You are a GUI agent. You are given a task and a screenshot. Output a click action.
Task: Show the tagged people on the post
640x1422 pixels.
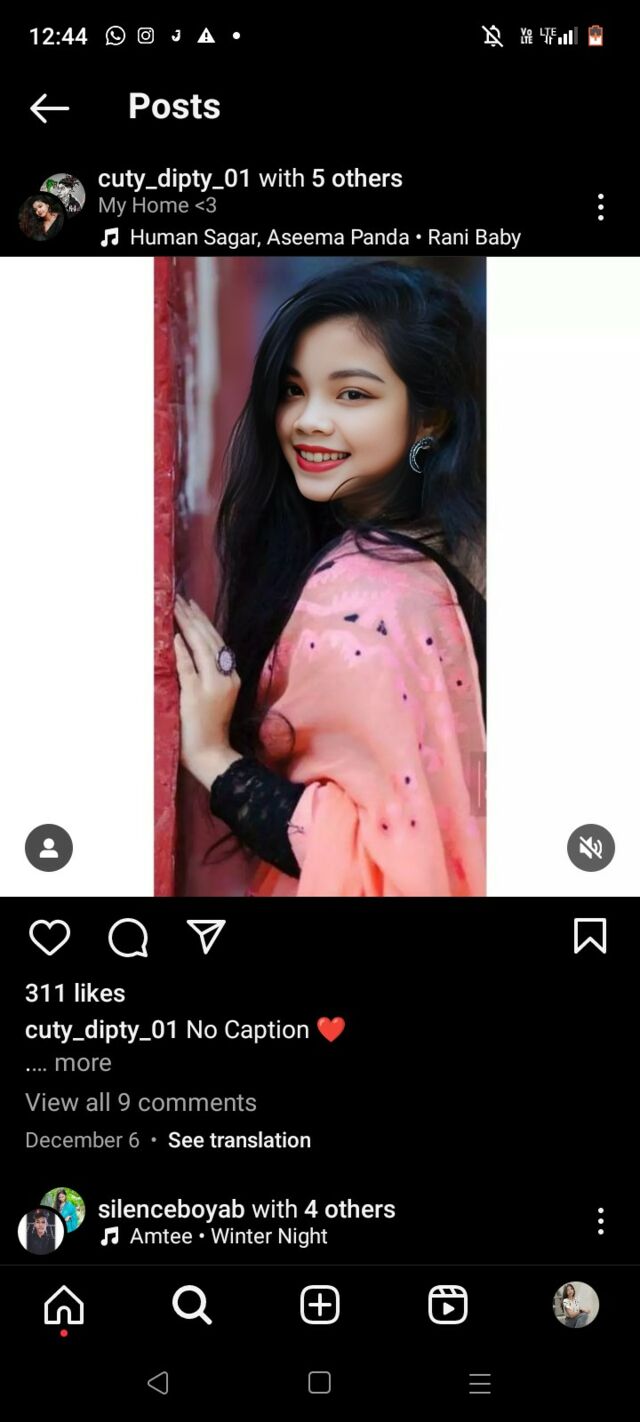click(x=49, y=848)
